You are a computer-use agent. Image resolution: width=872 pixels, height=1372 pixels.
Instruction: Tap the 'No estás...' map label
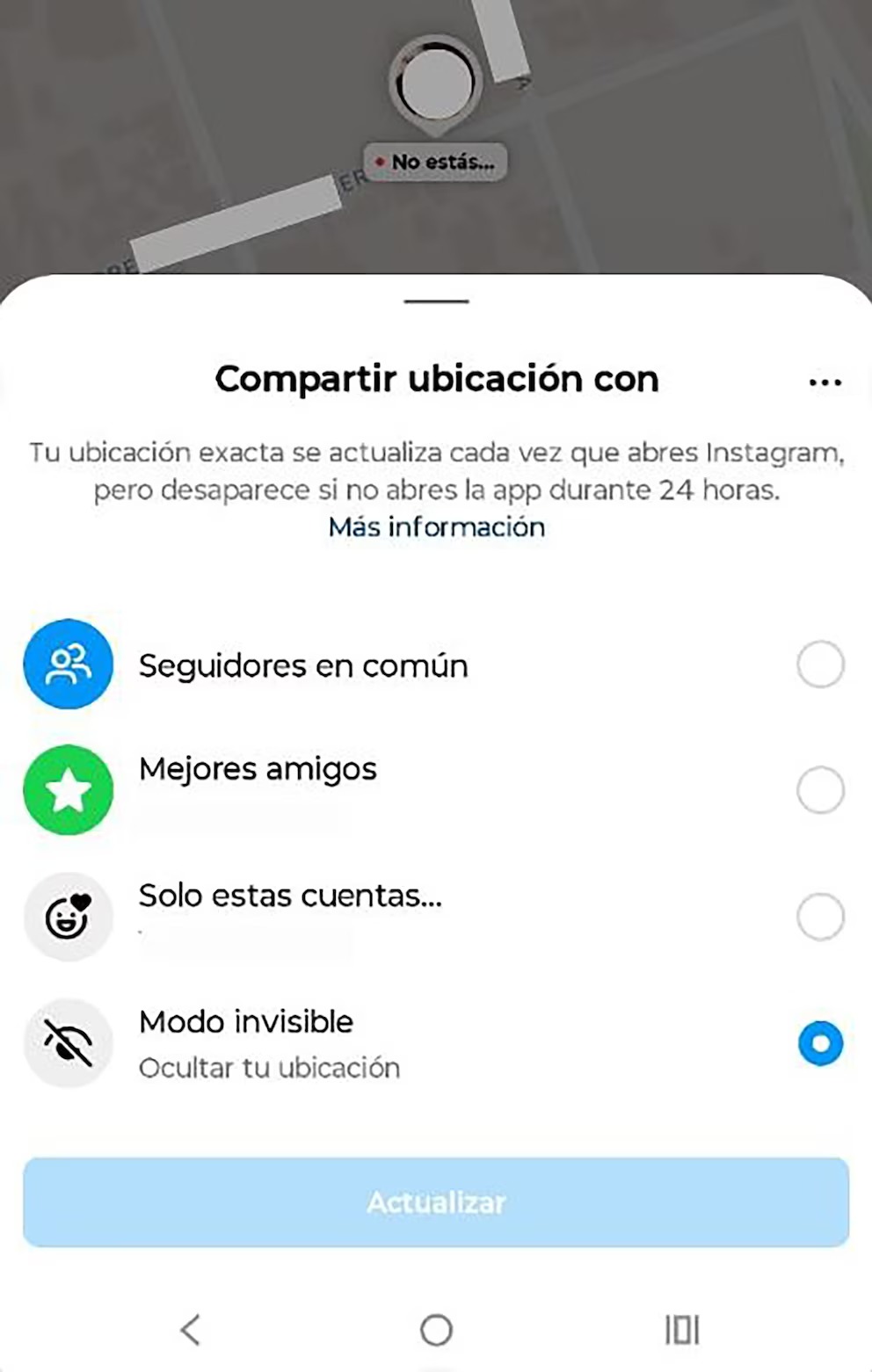[434, 162]
